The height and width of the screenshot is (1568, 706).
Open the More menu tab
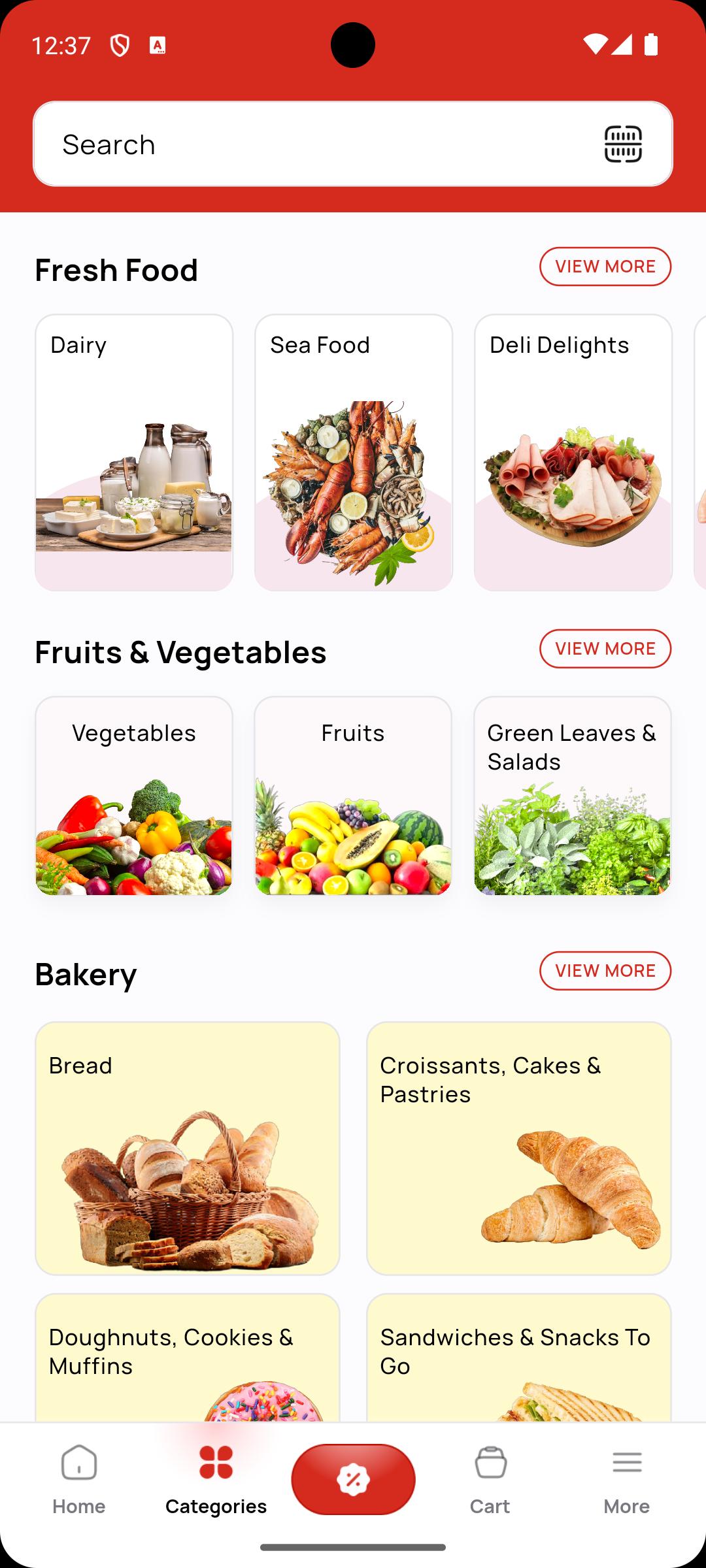point(626,1479)
